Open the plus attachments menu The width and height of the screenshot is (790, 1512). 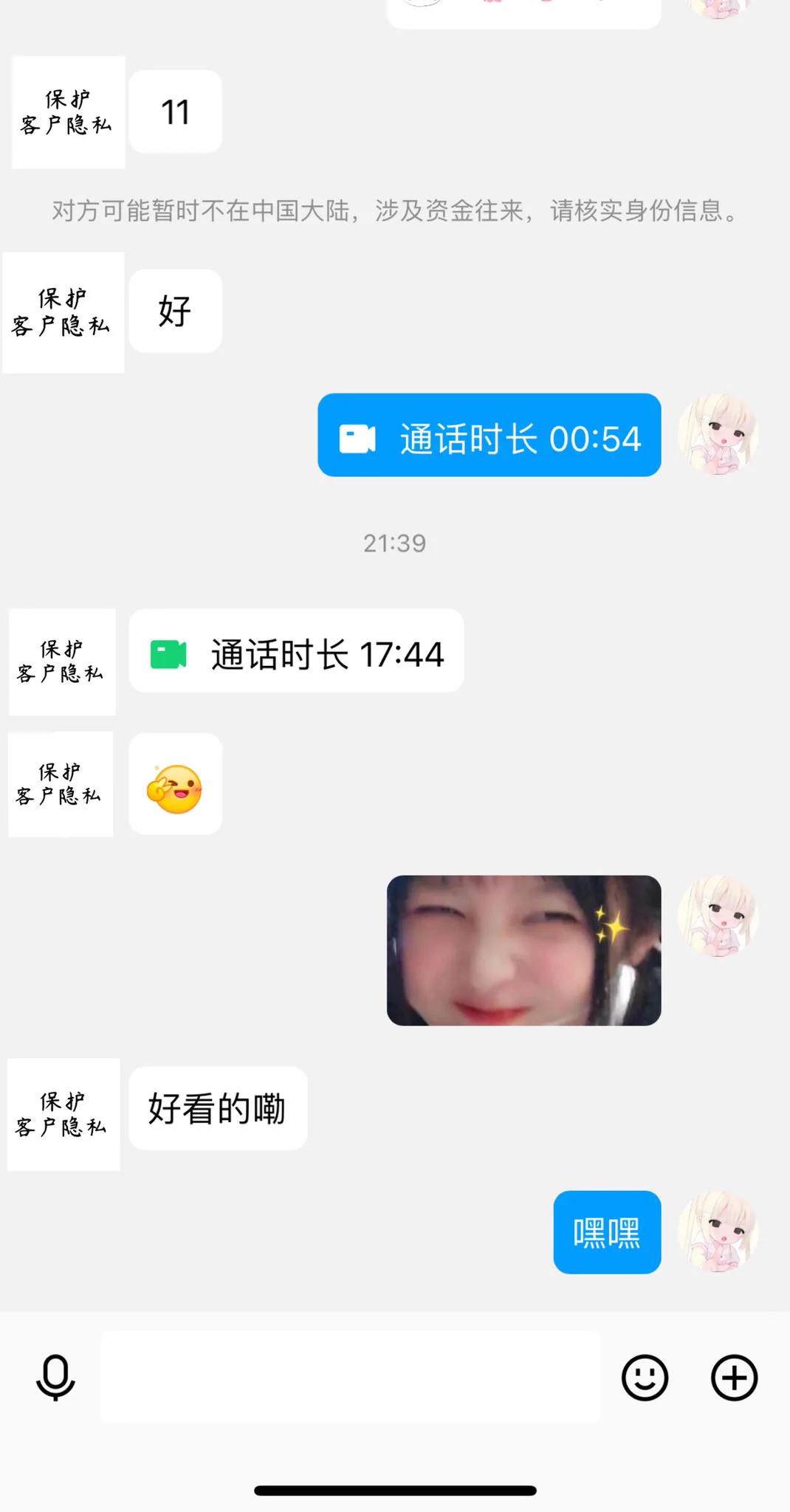pos(734,1378)
